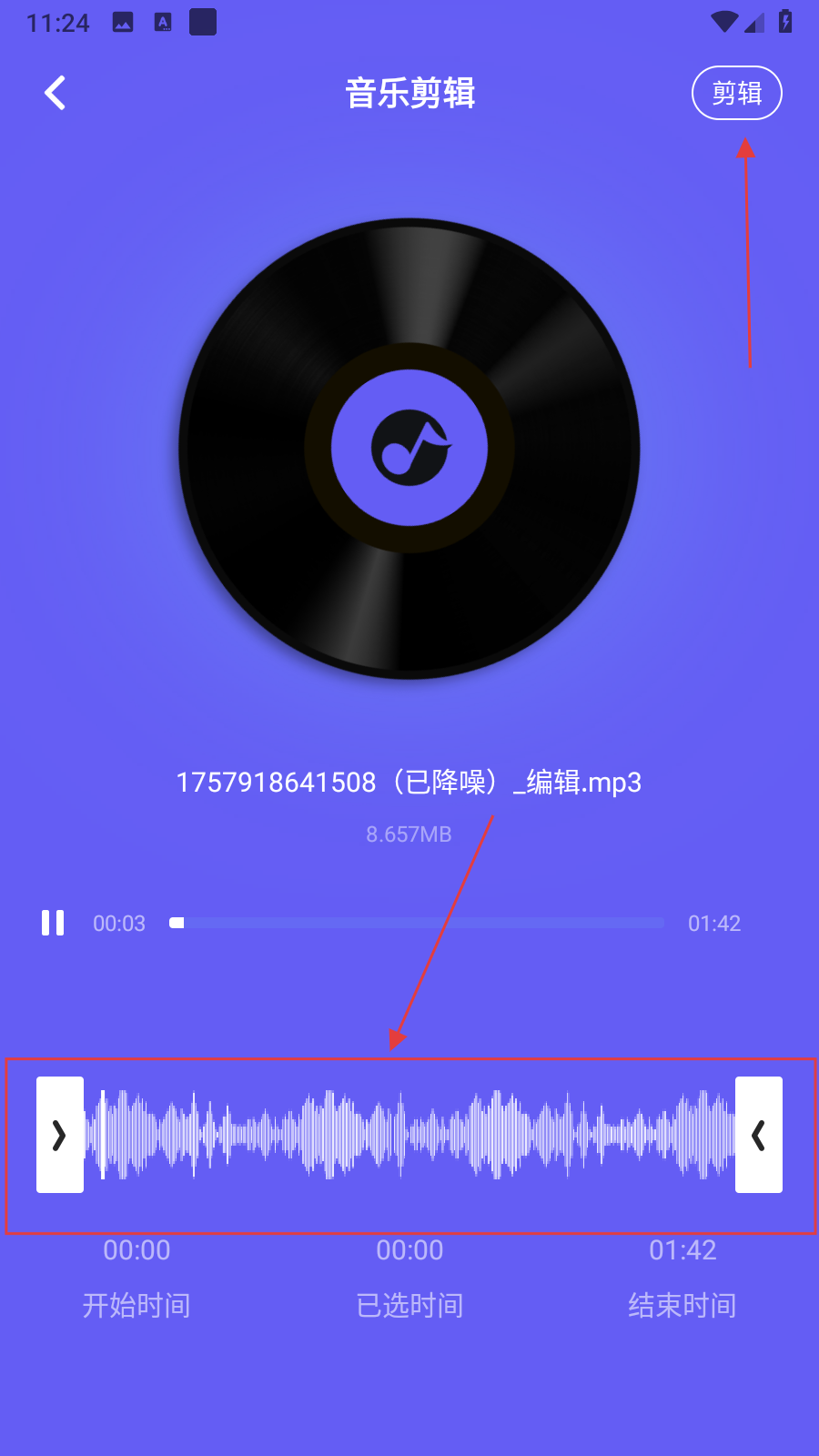Screen dimensions: 819x1456
Task: Pause the audio playback
Action: [x=53, y=923]
